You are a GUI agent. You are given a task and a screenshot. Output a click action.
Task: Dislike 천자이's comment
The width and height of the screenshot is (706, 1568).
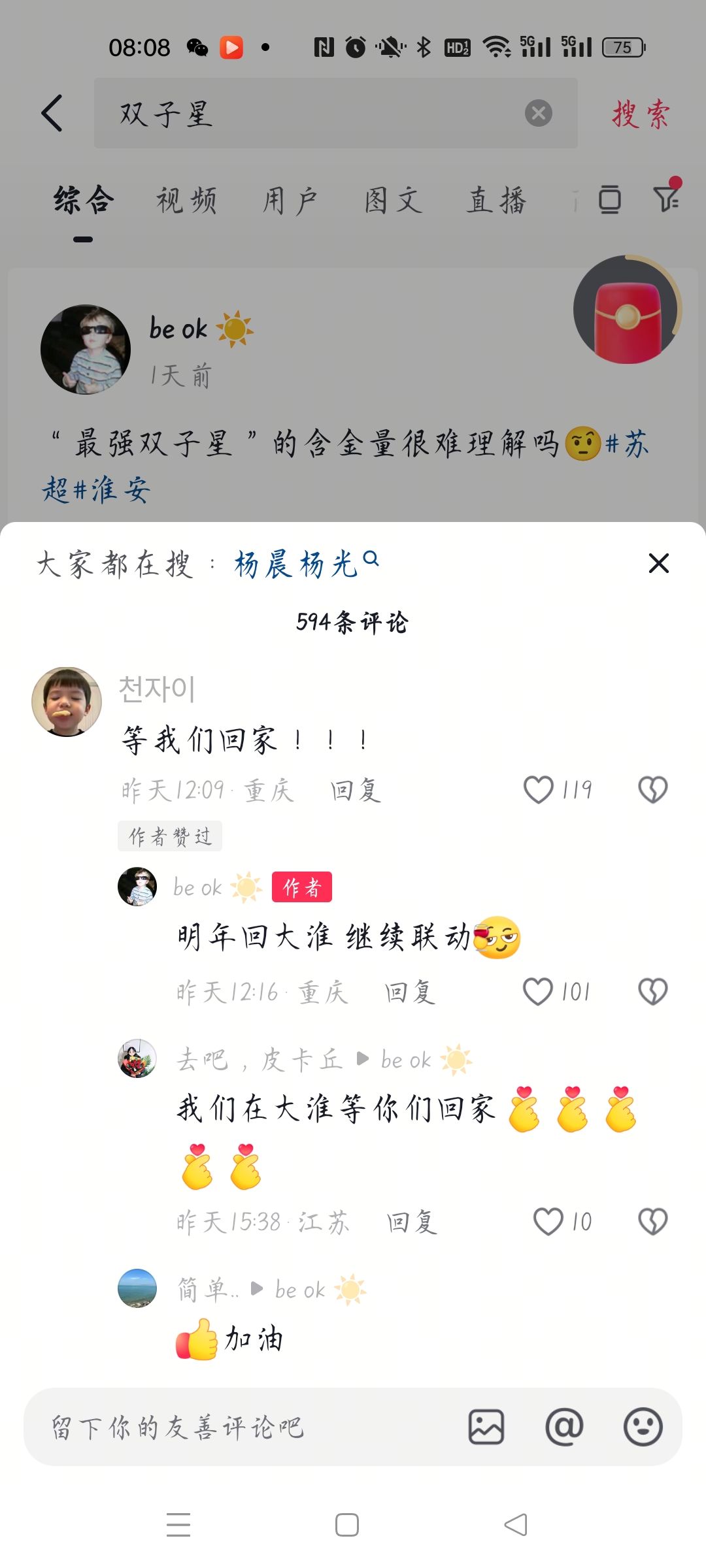pyautogui.click(x=652, y=789)
